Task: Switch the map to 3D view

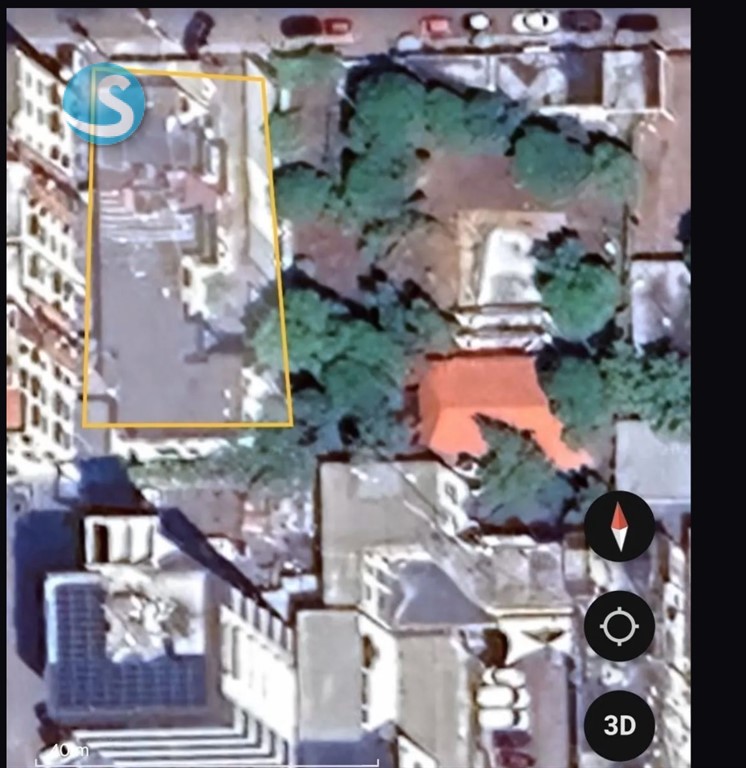Action: 619,725
